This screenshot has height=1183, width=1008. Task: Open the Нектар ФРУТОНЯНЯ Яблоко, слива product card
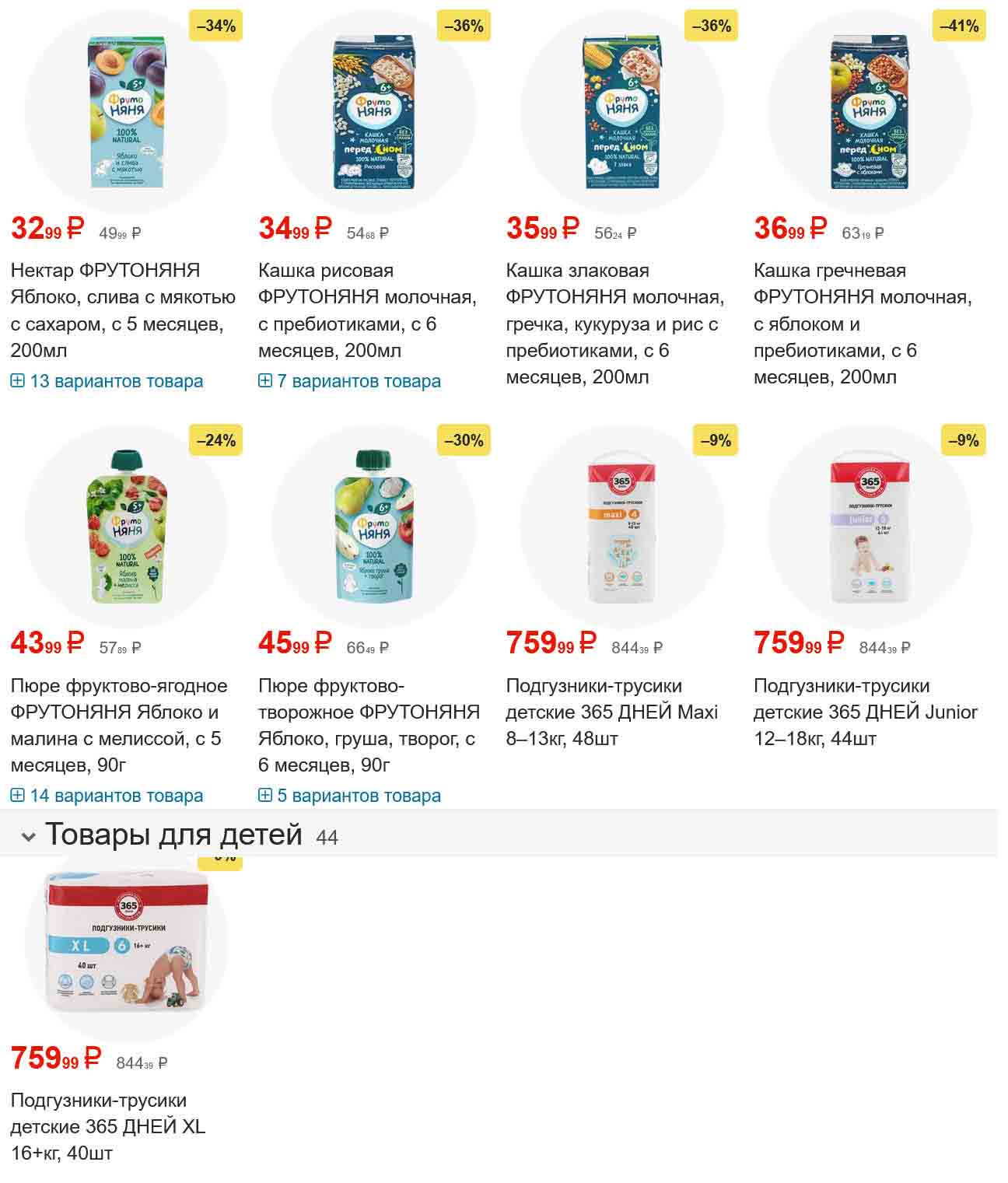123,310
